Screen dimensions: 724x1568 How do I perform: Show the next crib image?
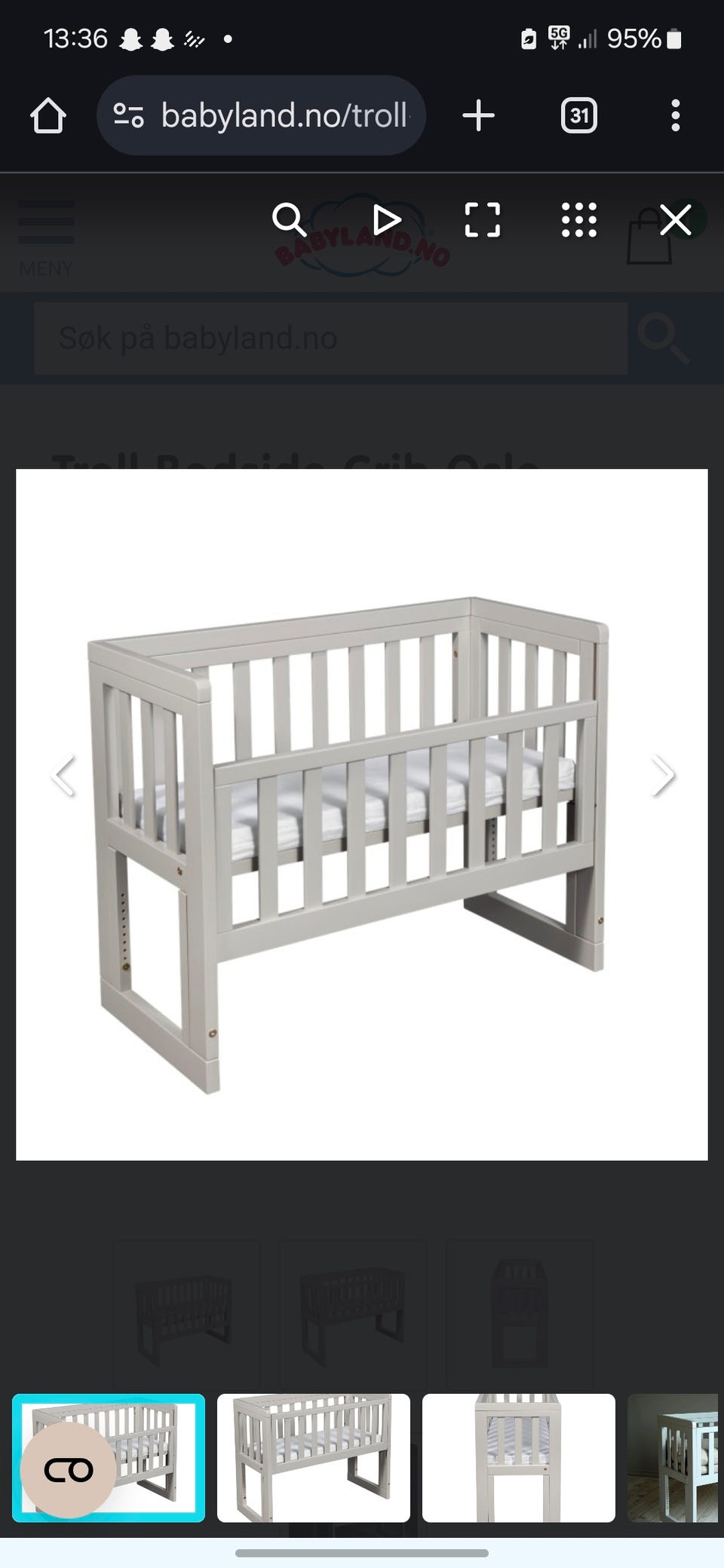click(x=663, y=775)
